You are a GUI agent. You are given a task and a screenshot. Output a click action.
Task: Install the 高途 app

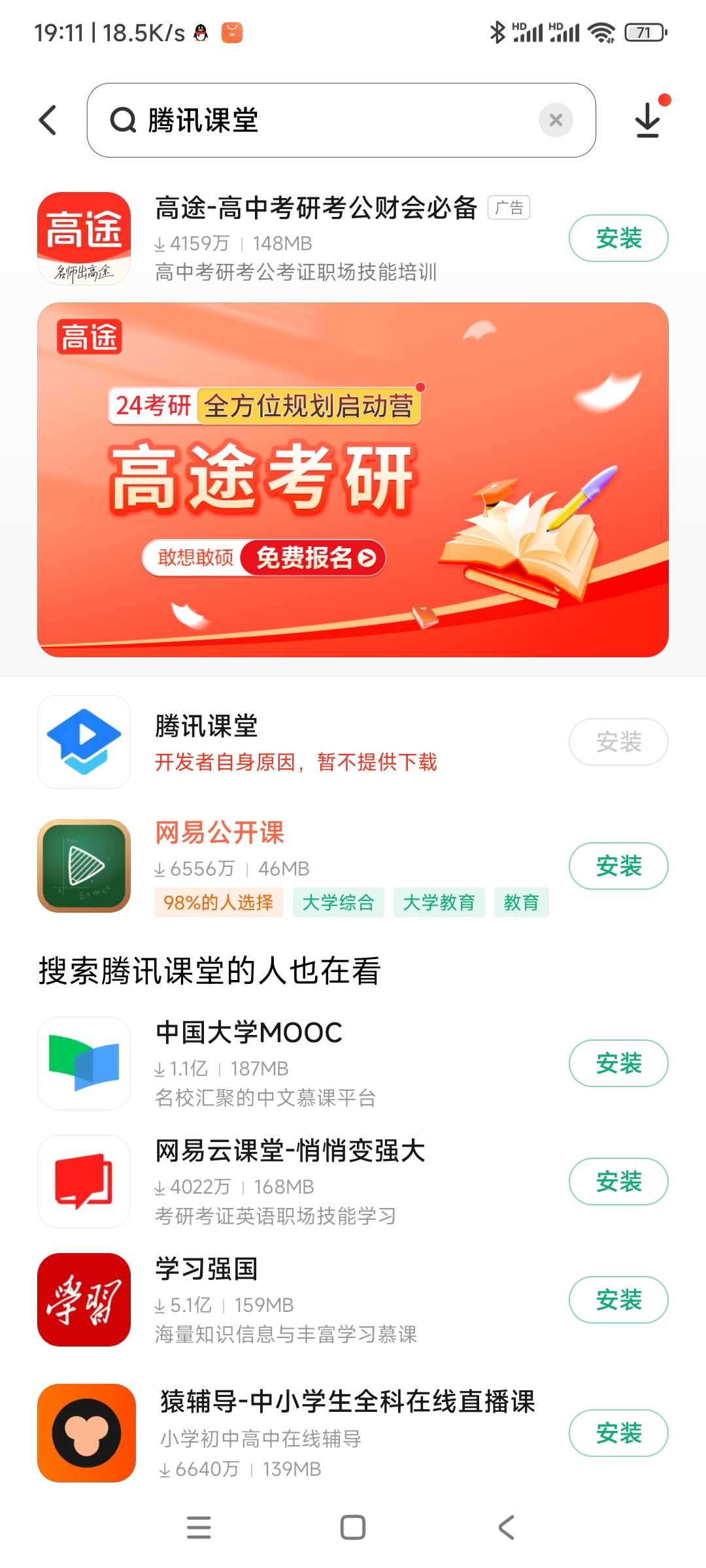click(618, 238)
